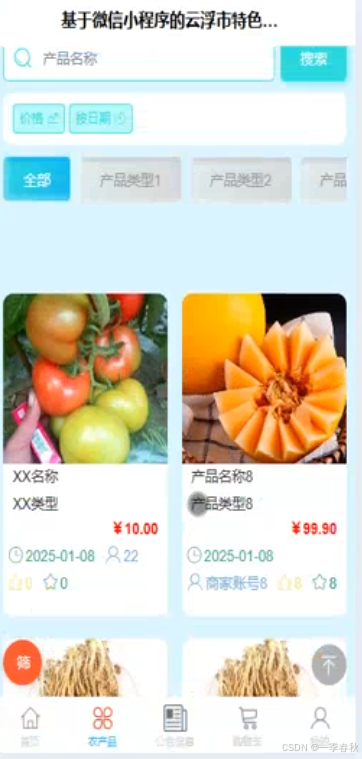Screen dimensions: 362x759
Task: Open the 产品名称8 melon product card
Action: (x=264, y=454)
